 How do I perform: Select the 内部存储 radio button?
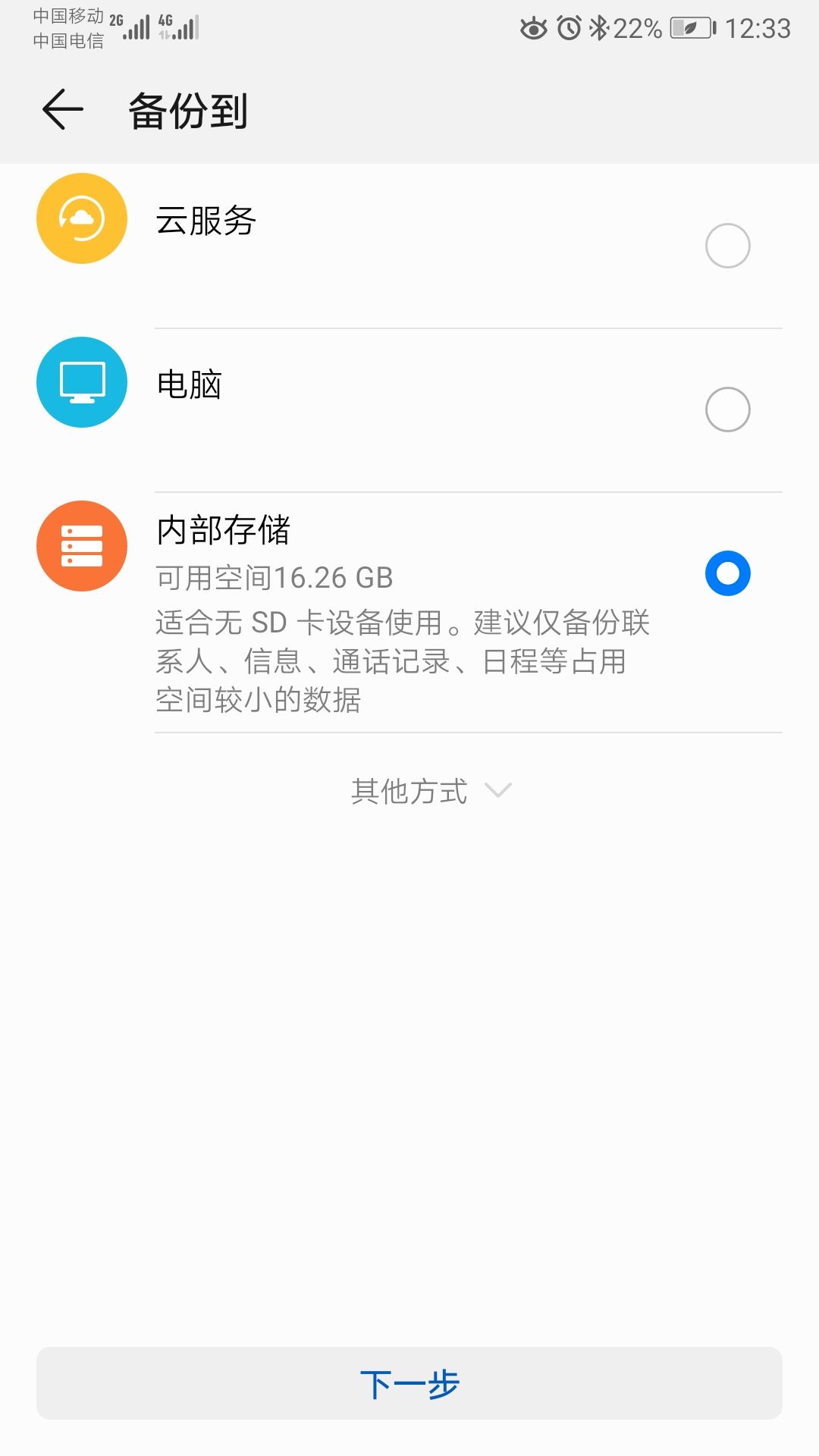click(x=727, y=574)
